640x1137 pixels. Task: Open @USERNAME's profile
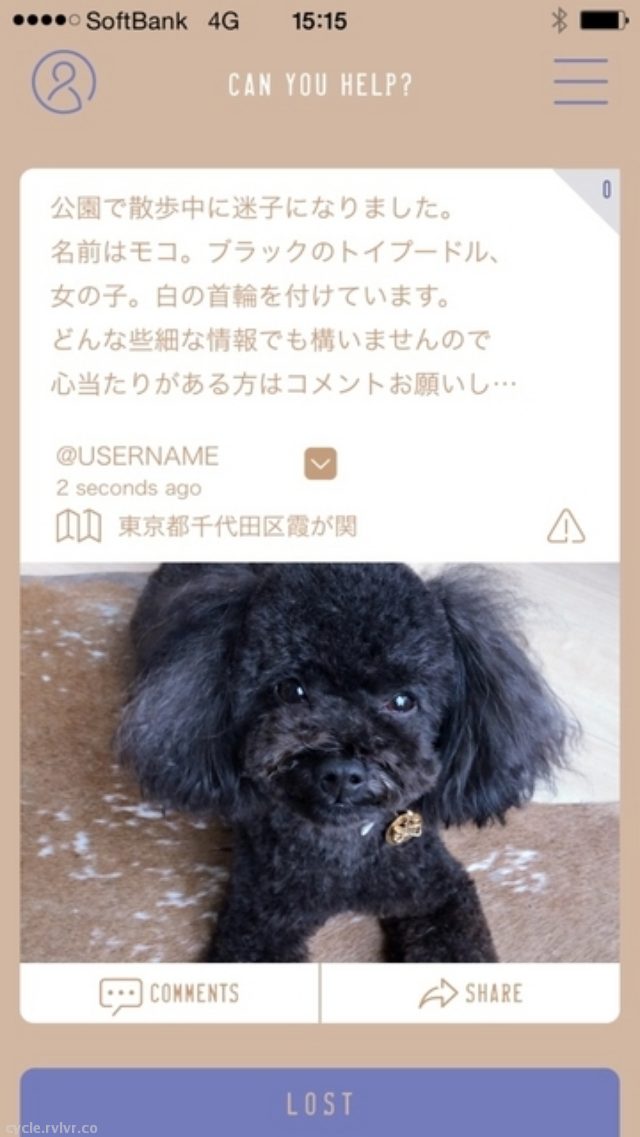click(137, 456)
